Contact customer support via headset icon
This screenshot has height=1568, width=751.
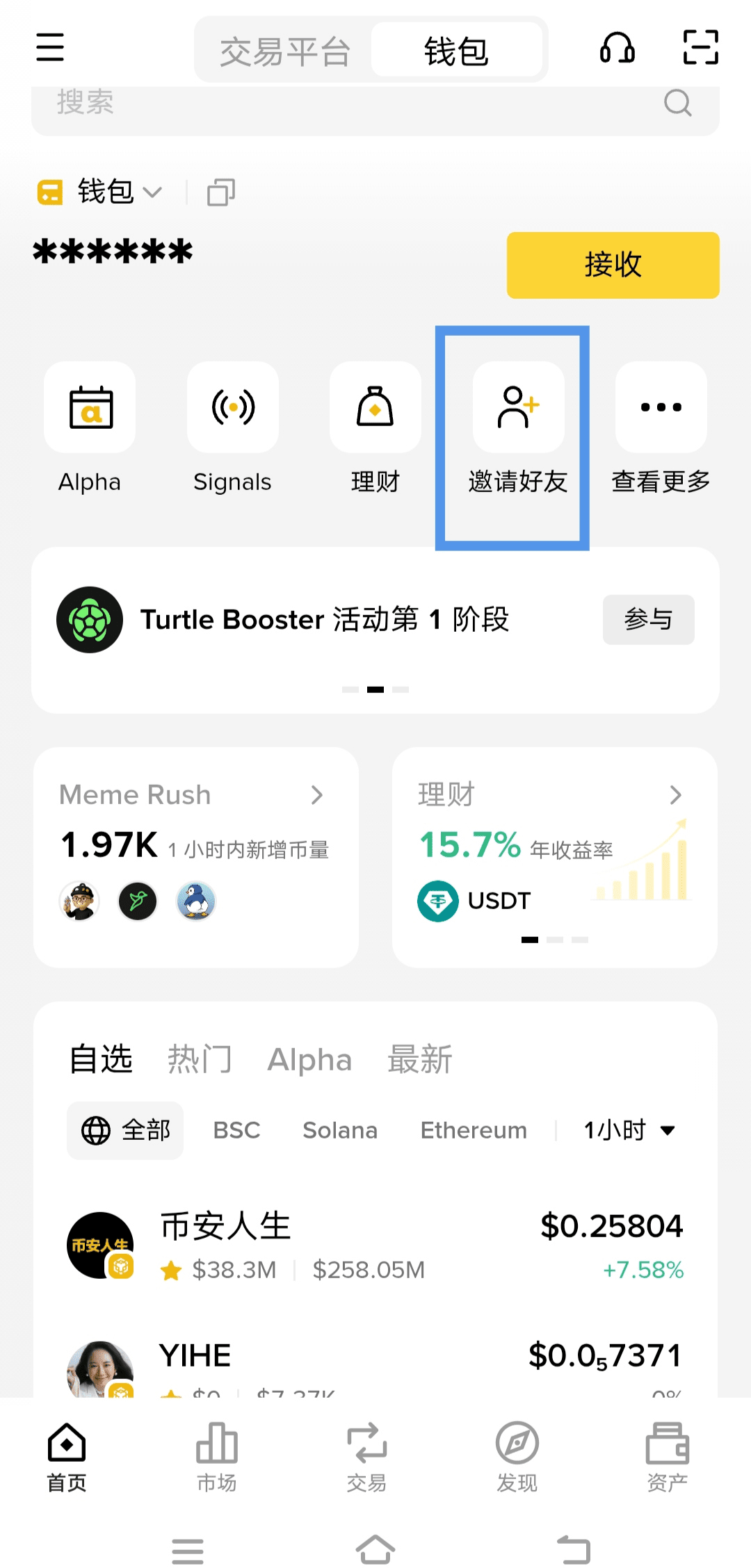point(617,48)
